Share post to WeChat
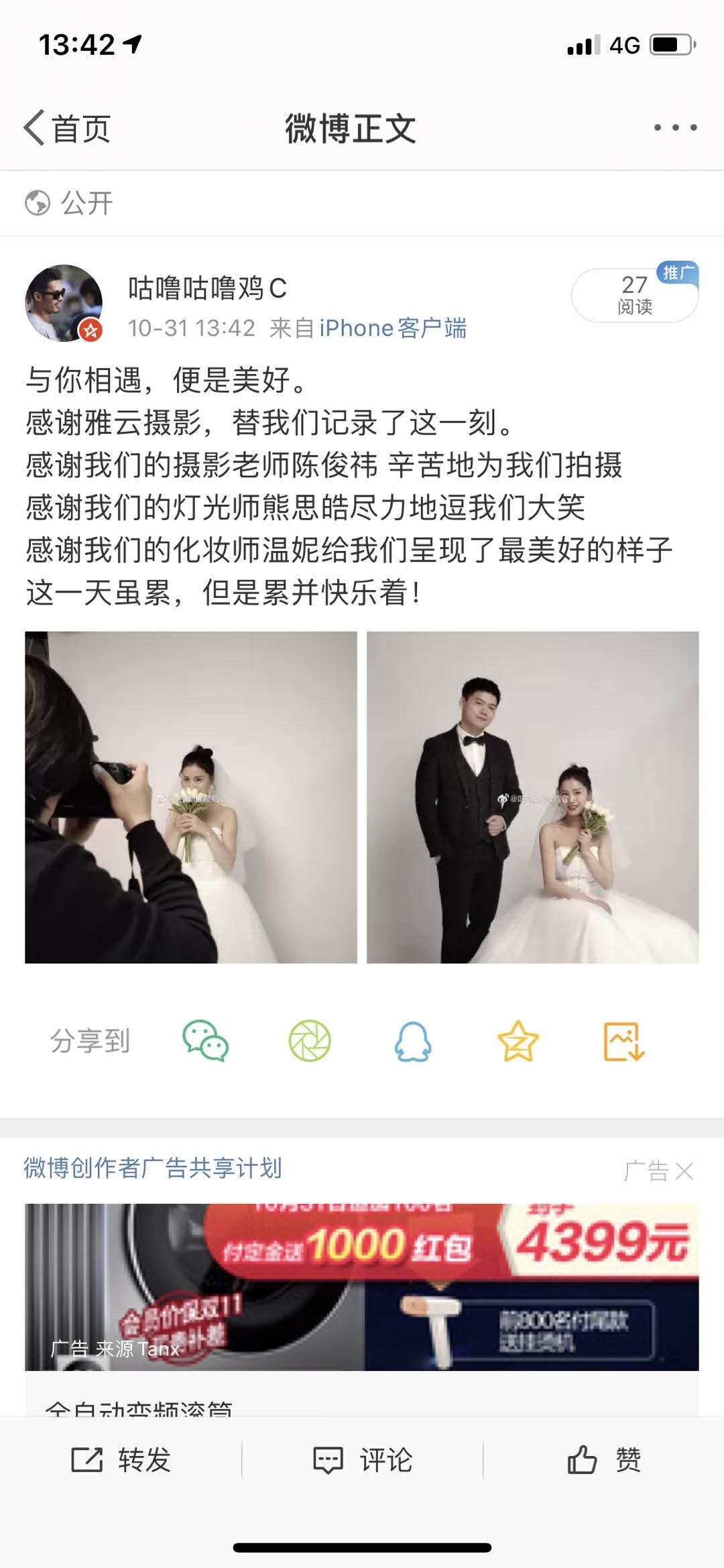 [206, 1041]
